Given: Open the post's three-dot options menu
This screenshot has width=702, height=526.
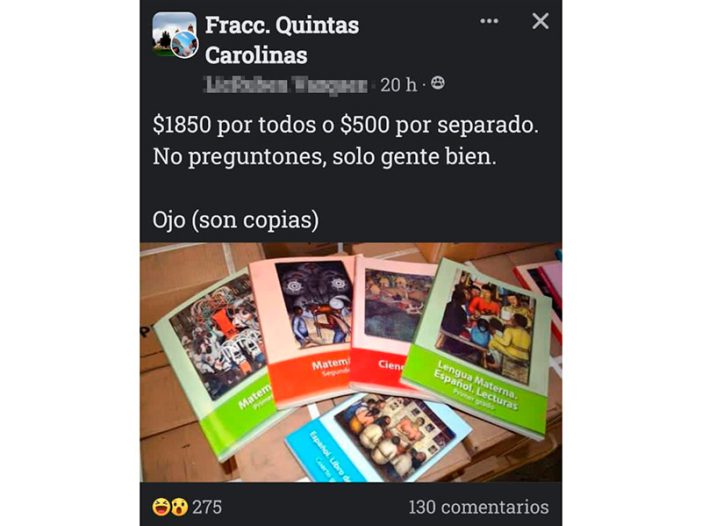Looking at the screenshot, I should (489, 22).
